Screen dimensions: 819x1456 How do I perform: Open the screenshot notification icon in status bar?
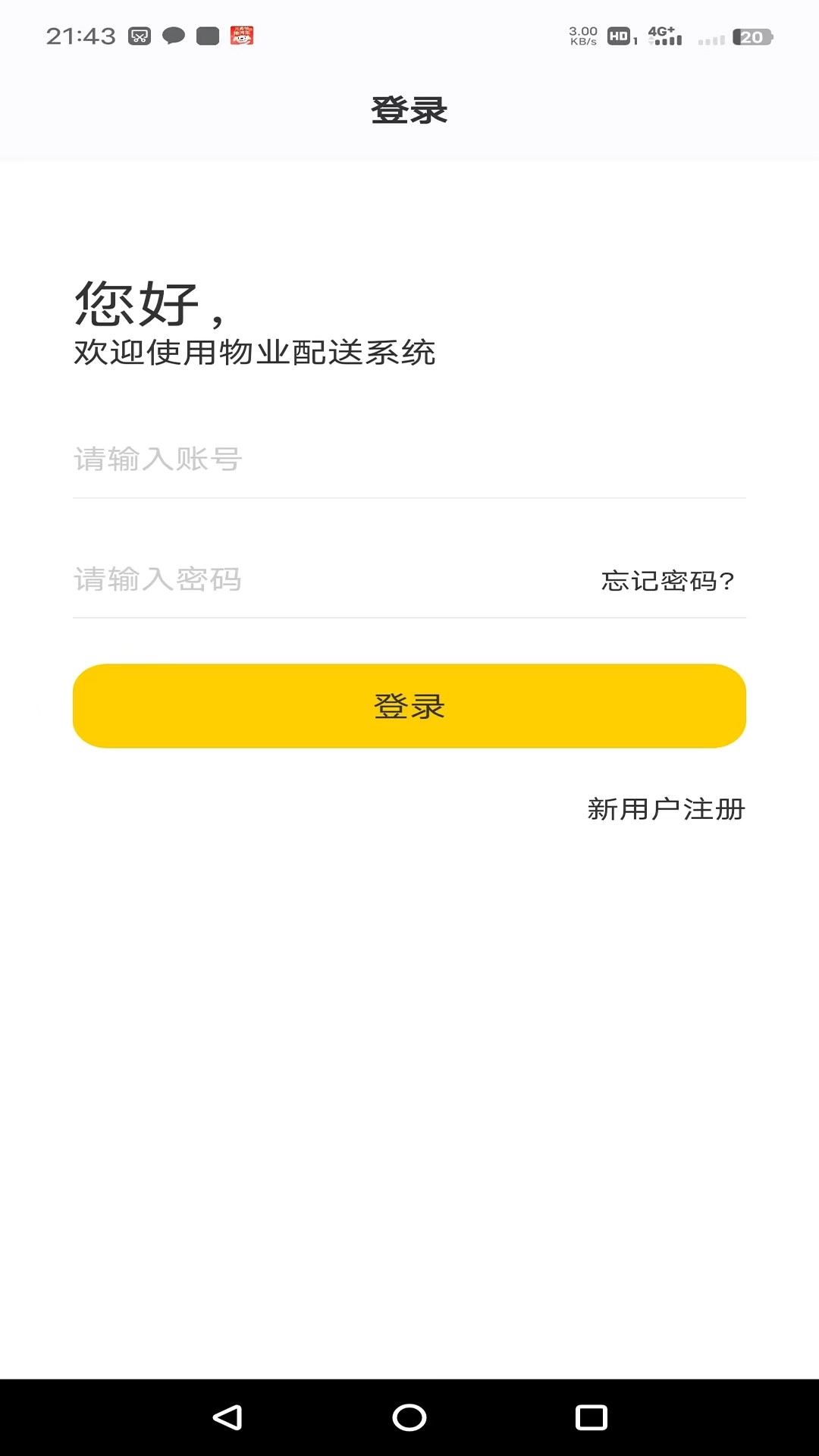[x=137, y=36]
